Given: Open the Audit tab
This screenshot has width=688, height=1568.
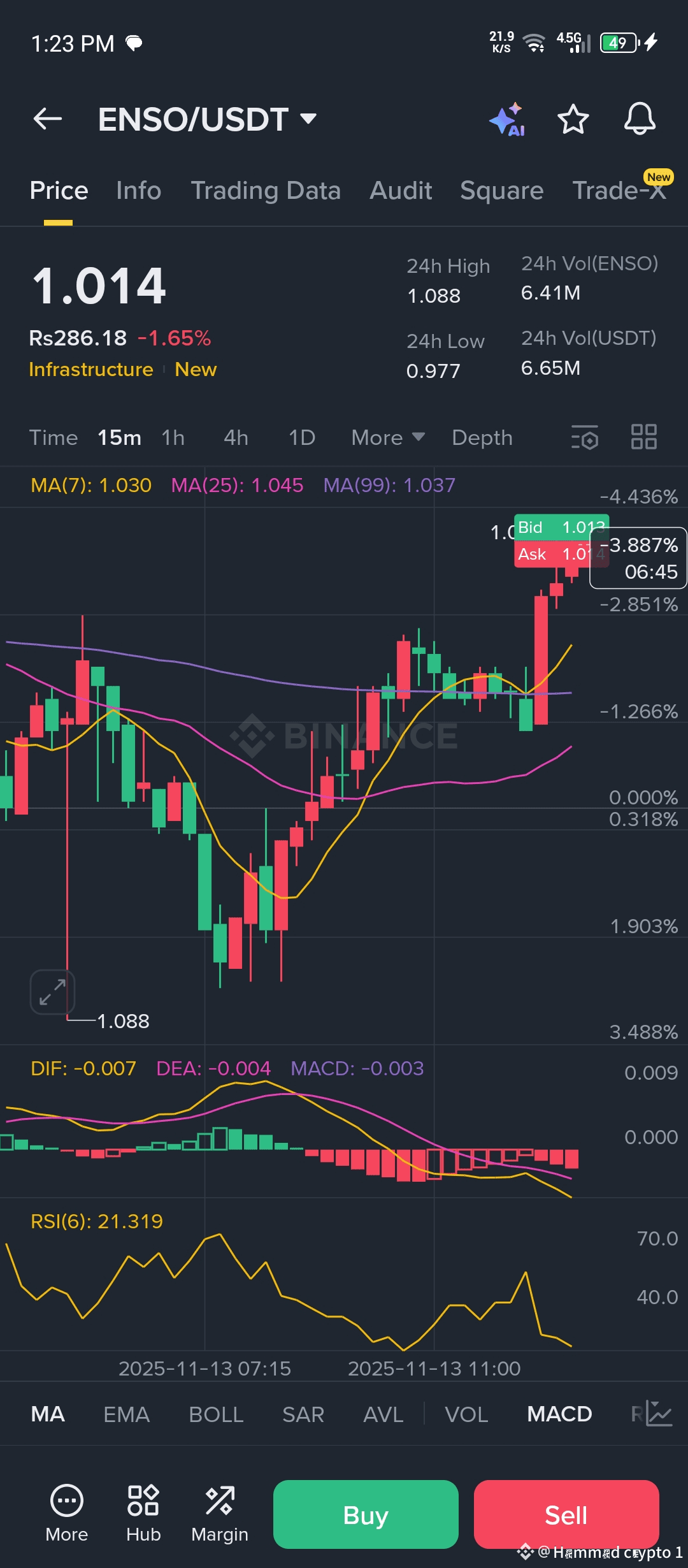Looking at the screenshot, I should coord(401,191).
